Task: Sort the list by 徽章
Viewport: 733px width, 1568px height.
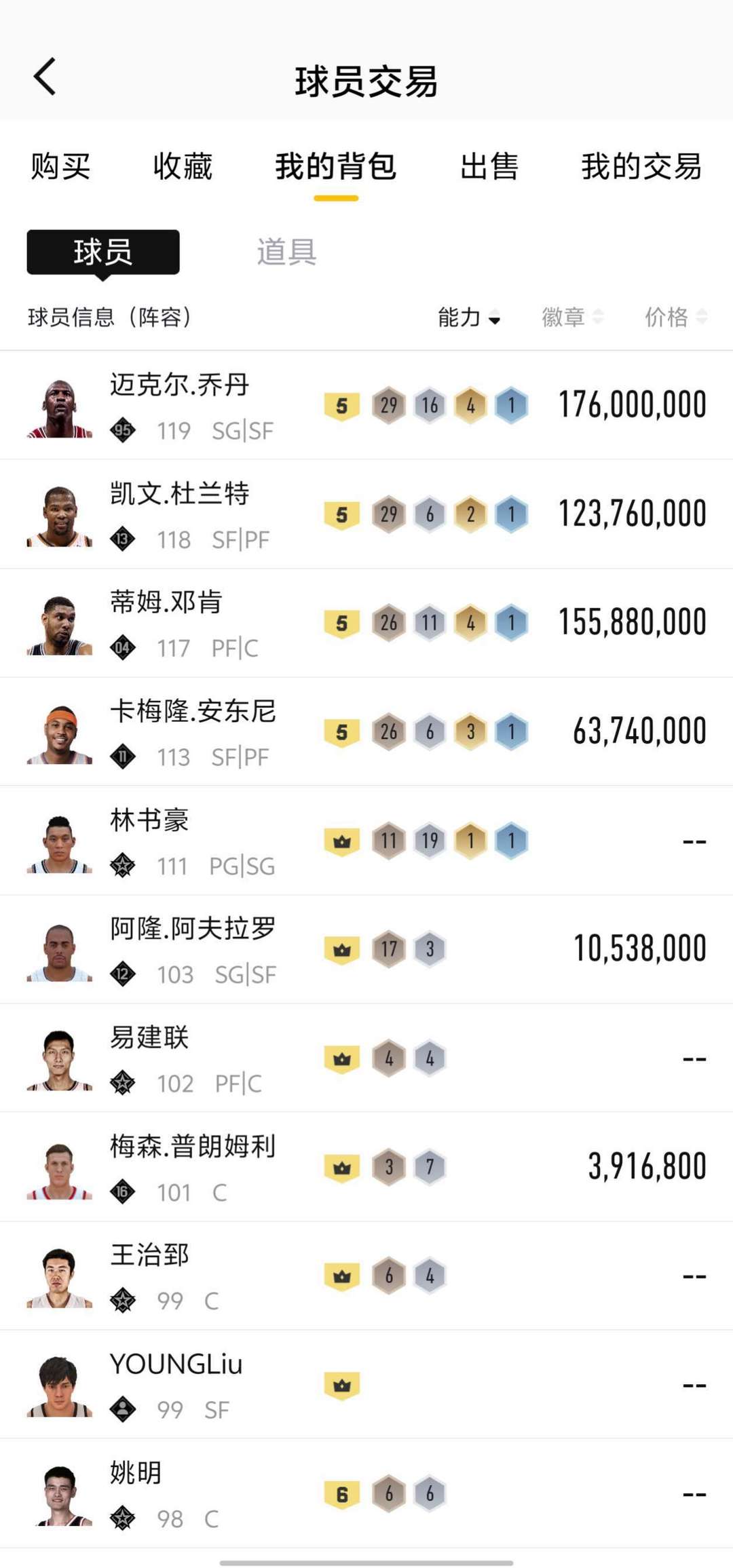Action: click(x=571, y=317)
